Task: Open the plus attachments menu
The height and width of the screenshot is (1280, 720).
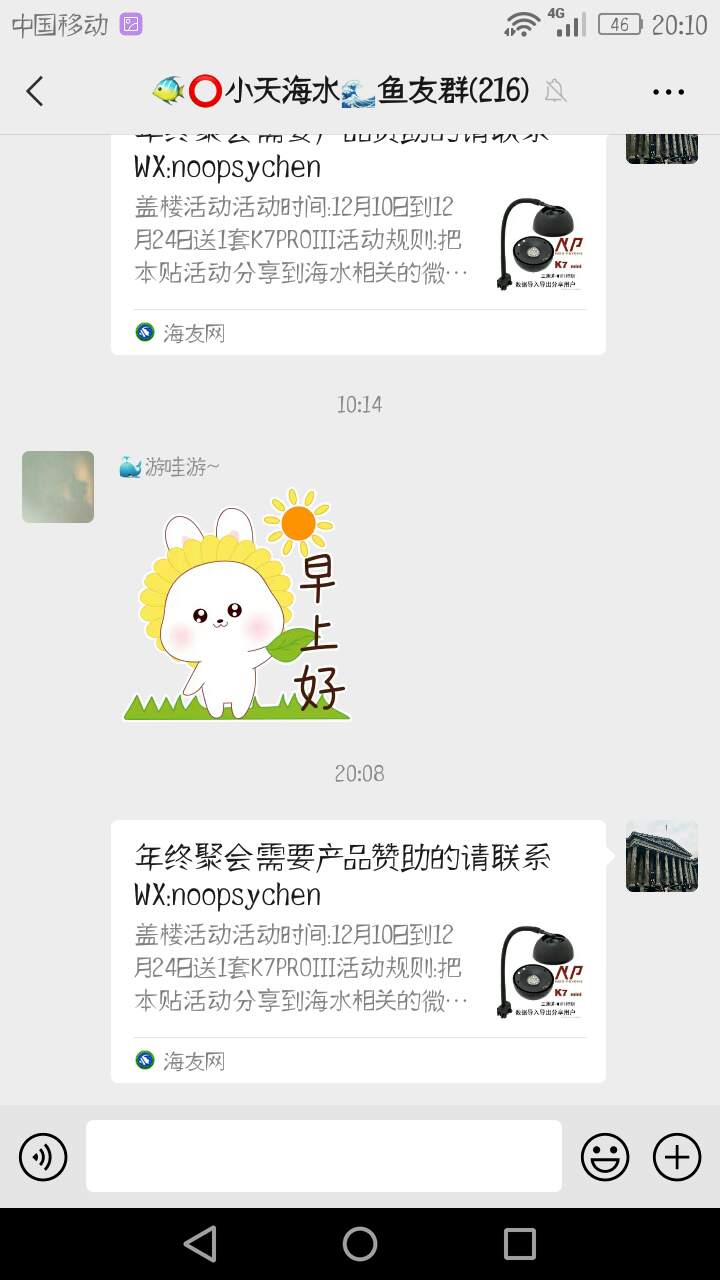Action: pyautogui.click(x=677, y=1157)
